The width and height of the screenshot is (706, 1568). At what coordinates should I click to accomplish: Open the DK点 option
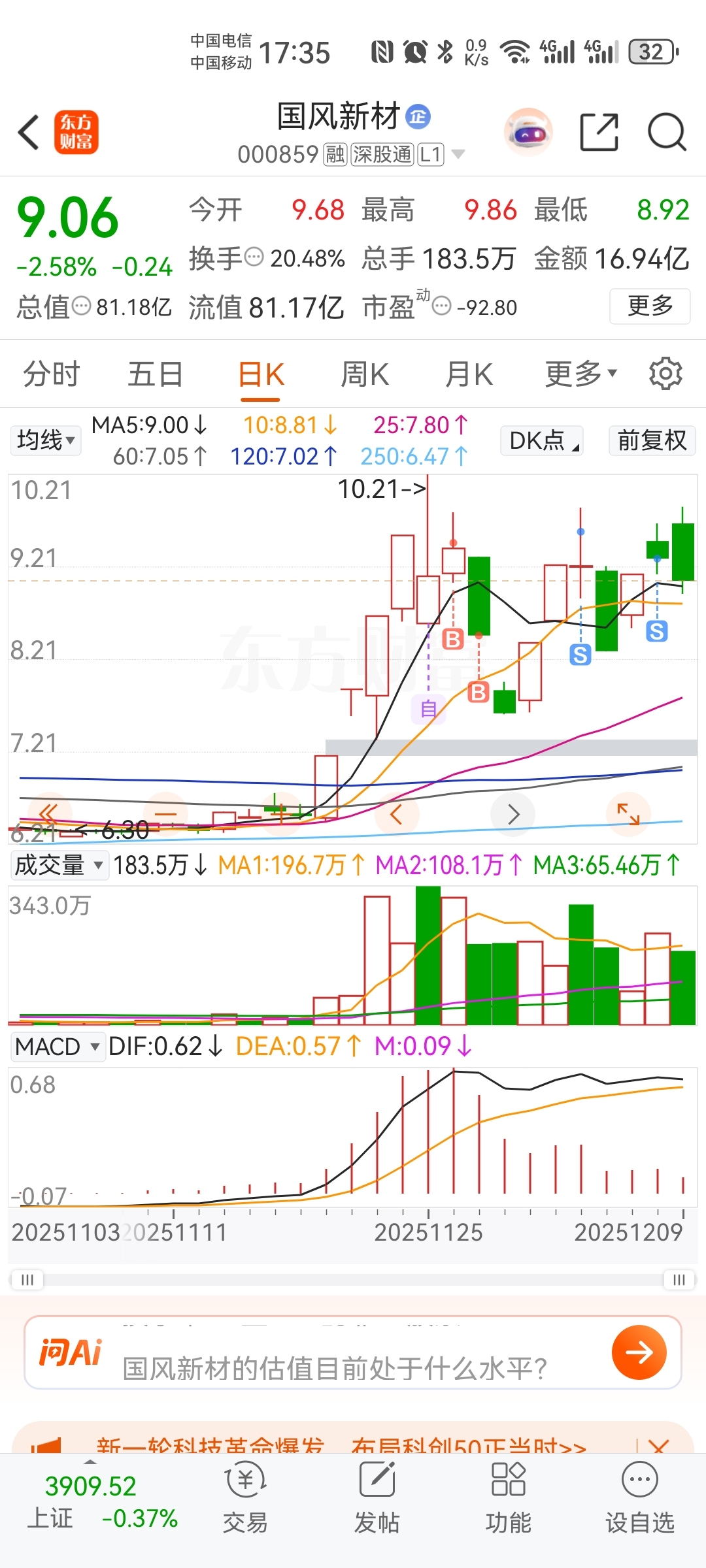pyautogui.click(x=542, y=440)
